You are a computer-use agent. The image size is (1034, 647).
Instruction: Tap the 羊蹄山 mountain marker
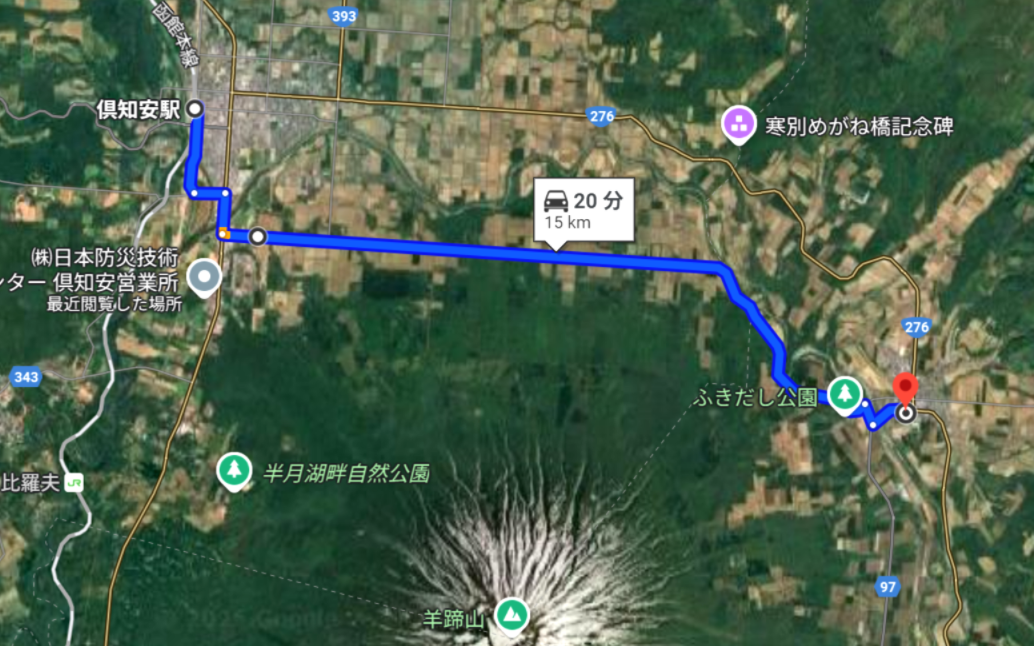click(x=512, y=611)
